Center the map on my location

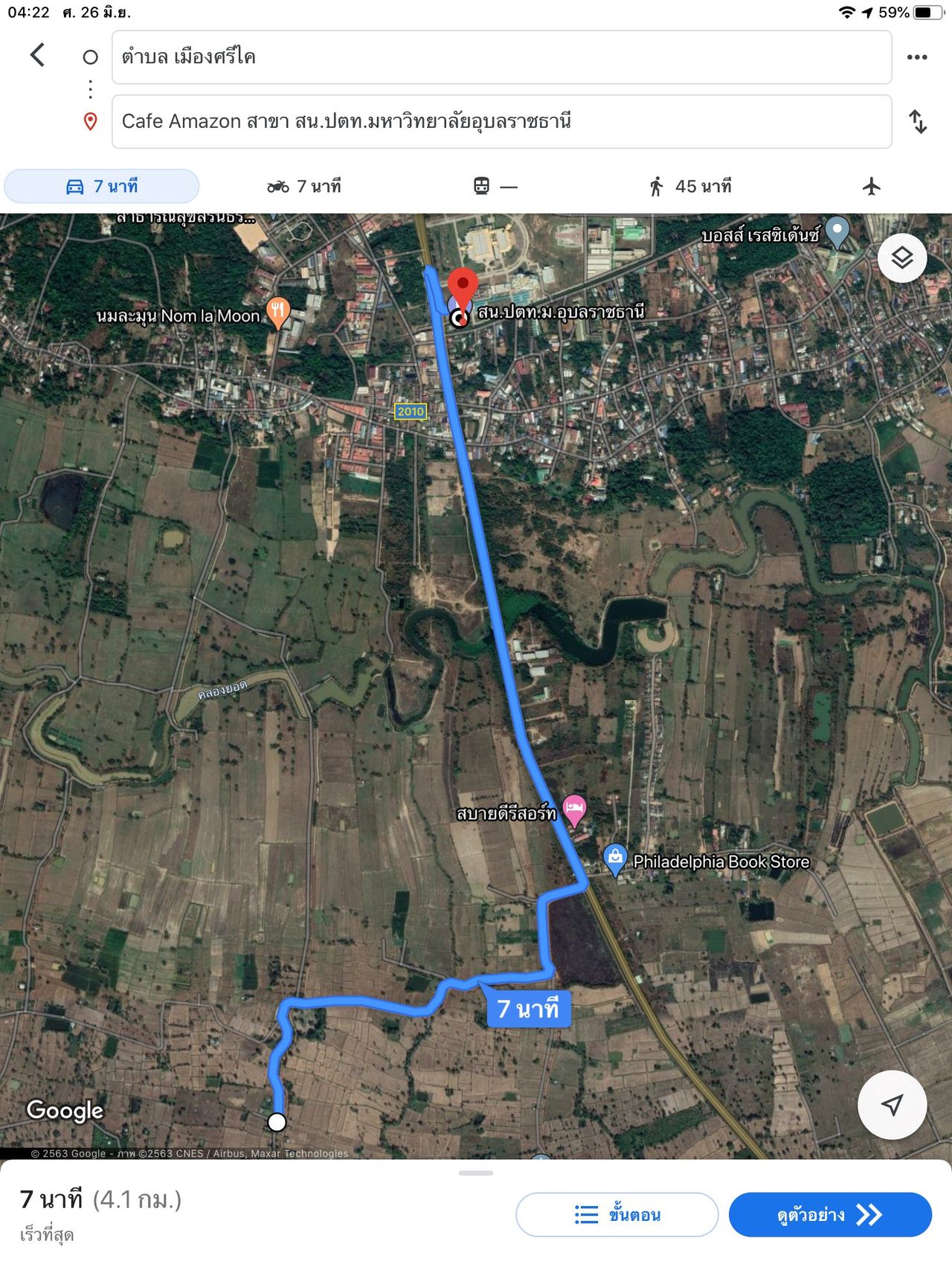892,1105
